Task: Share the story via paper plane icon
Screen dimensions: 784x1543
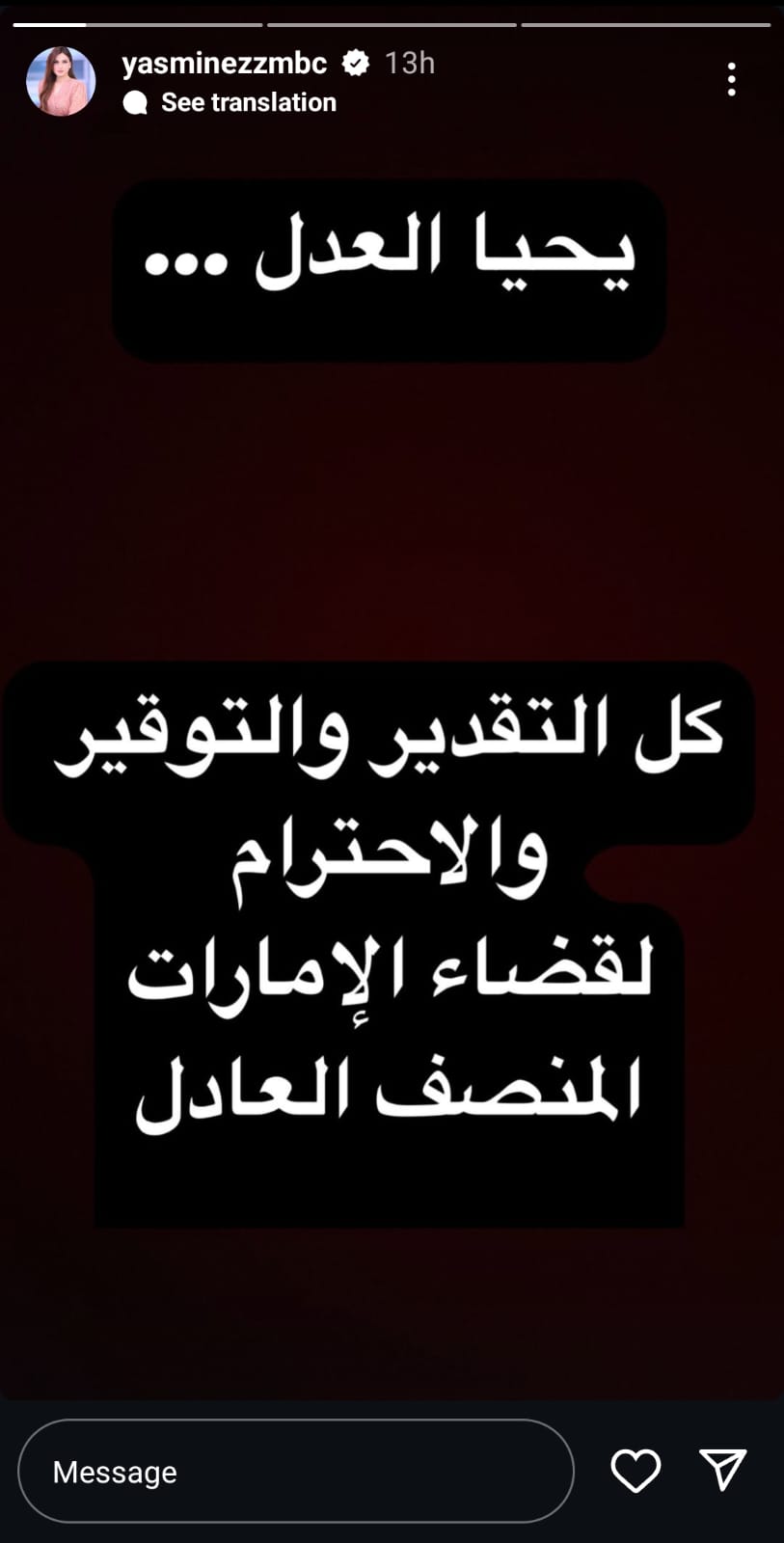Action: tap(722, 1470)
